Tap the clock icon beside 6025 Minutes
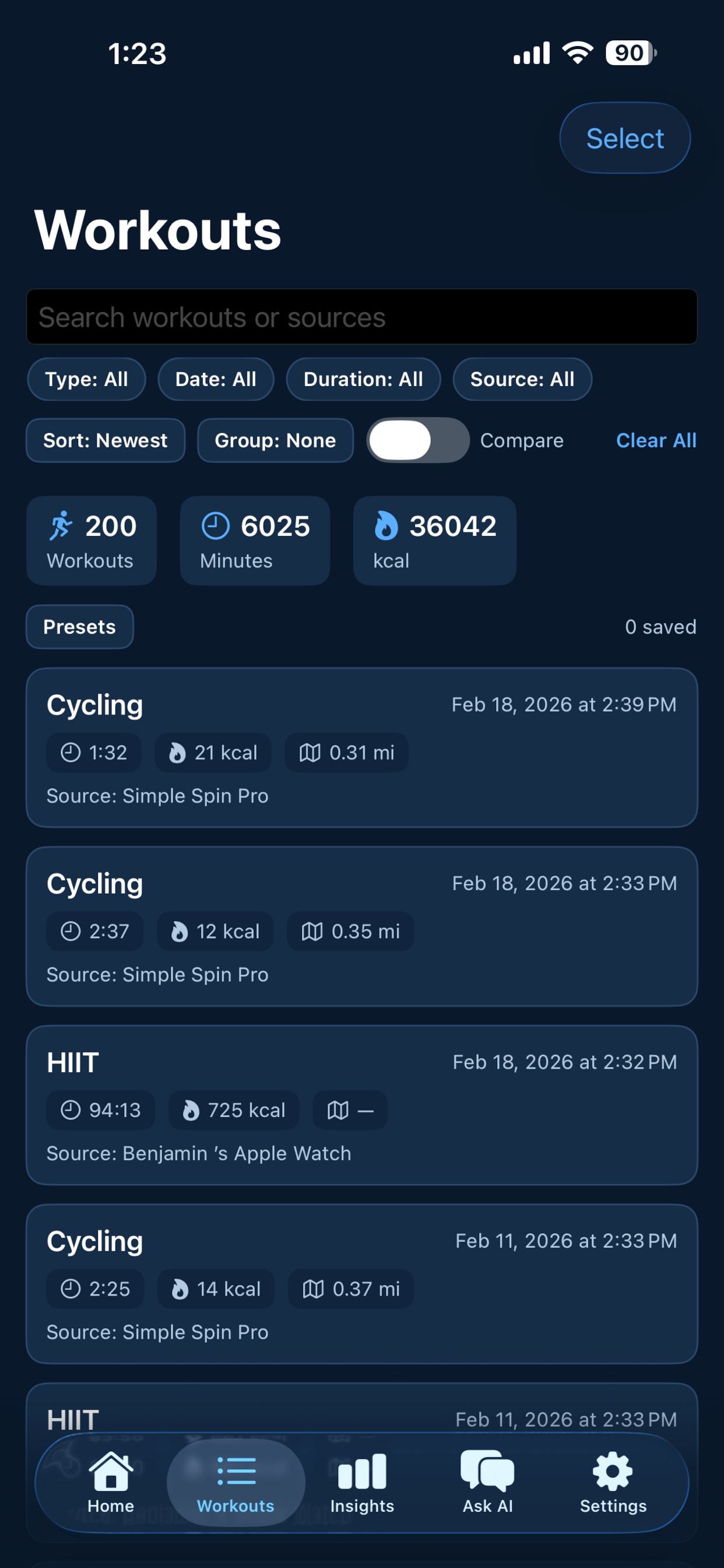Screen dimensions: 724x1568 coord(217,526)
